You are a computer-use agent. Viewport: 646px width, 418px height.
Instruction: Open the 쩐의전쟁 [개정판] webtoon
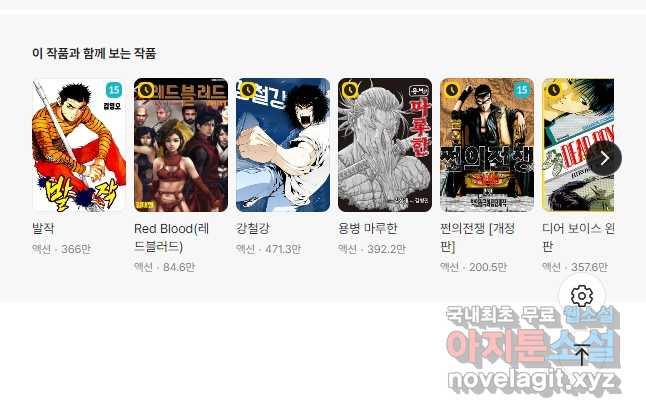487,146
